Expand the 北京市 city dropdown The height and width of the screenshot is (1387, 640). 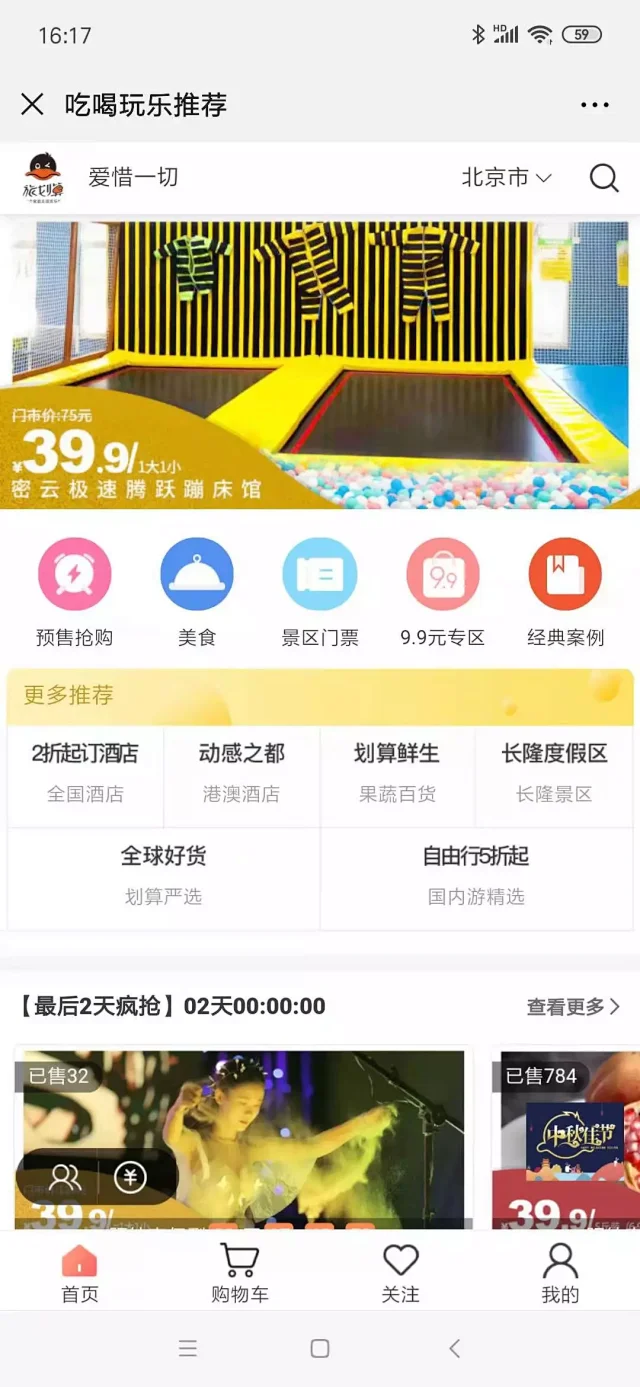506,178
